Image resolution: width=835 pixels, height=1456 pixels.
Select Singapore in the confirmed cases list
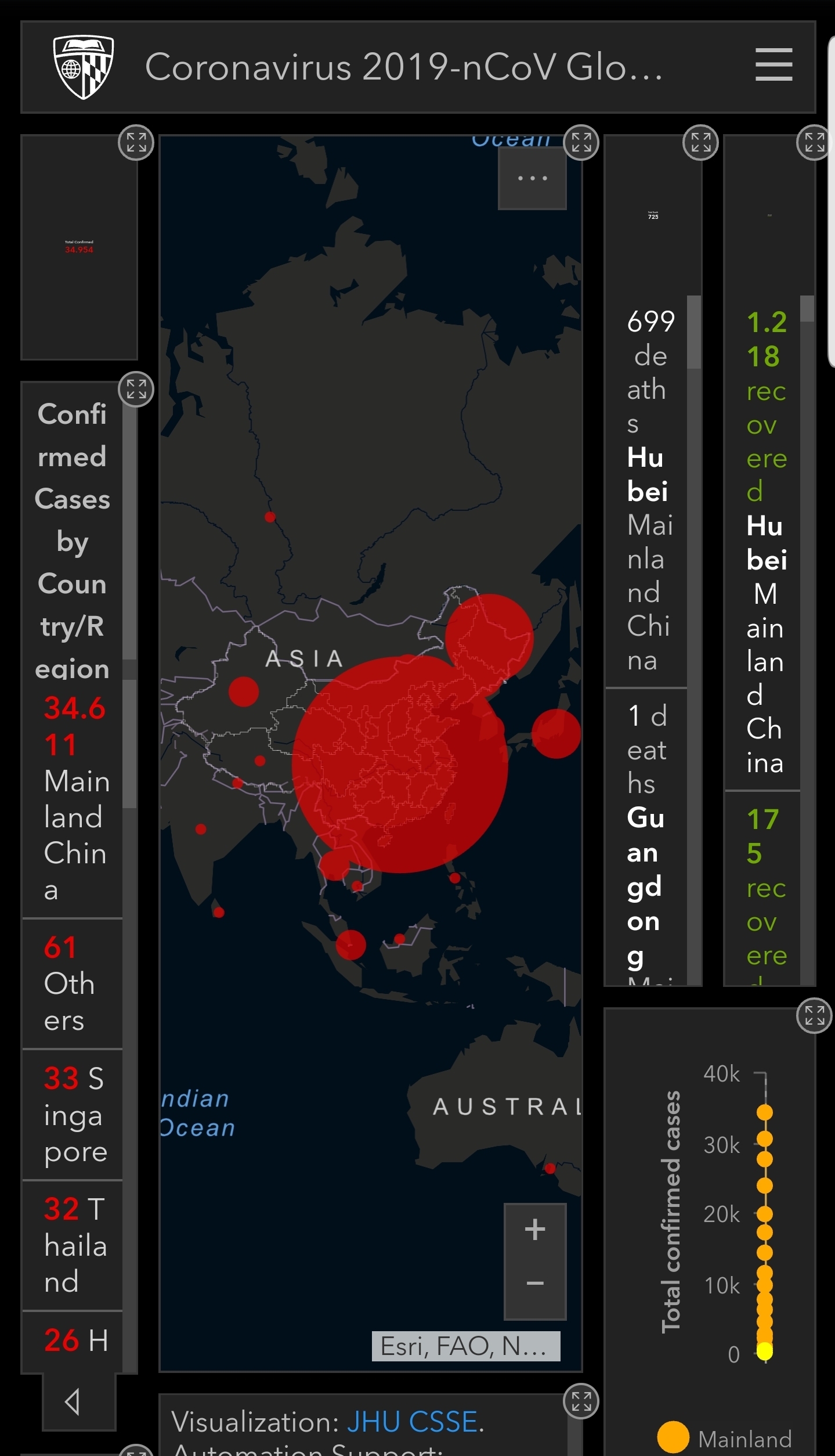coord(73,1115)
